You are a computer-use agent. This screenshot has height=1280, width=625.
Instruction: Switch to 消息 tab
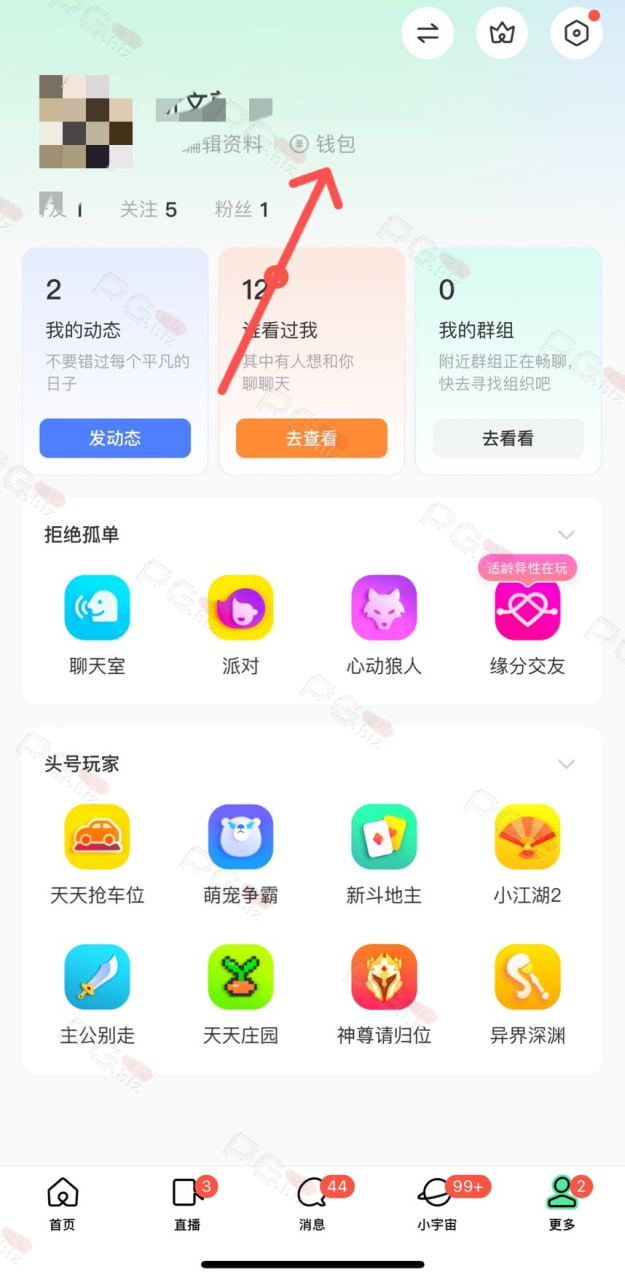[312, 1204]
